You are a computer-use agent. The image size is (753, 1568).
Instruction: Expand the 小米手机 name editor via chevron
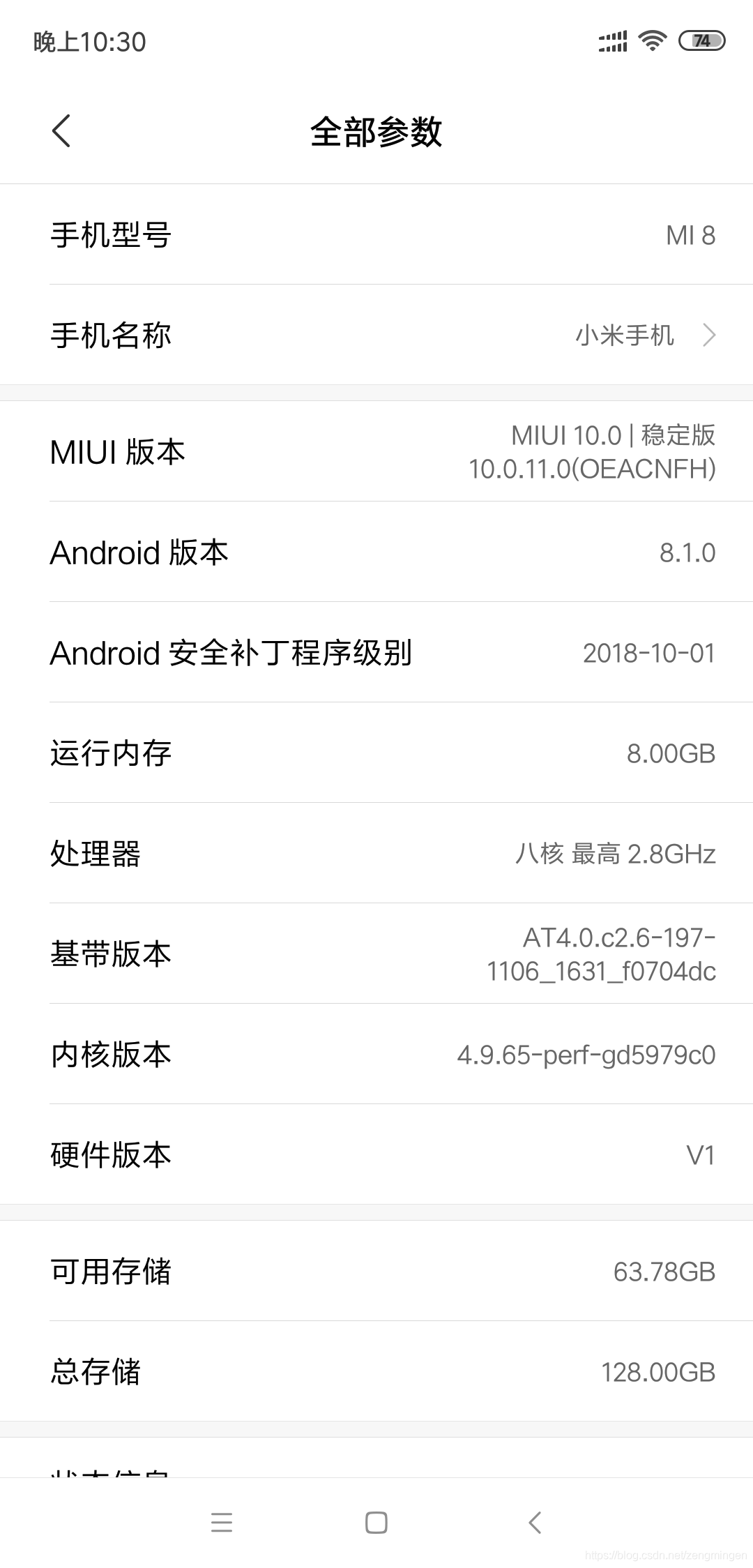pyautogui.click(x=709, y=335)
